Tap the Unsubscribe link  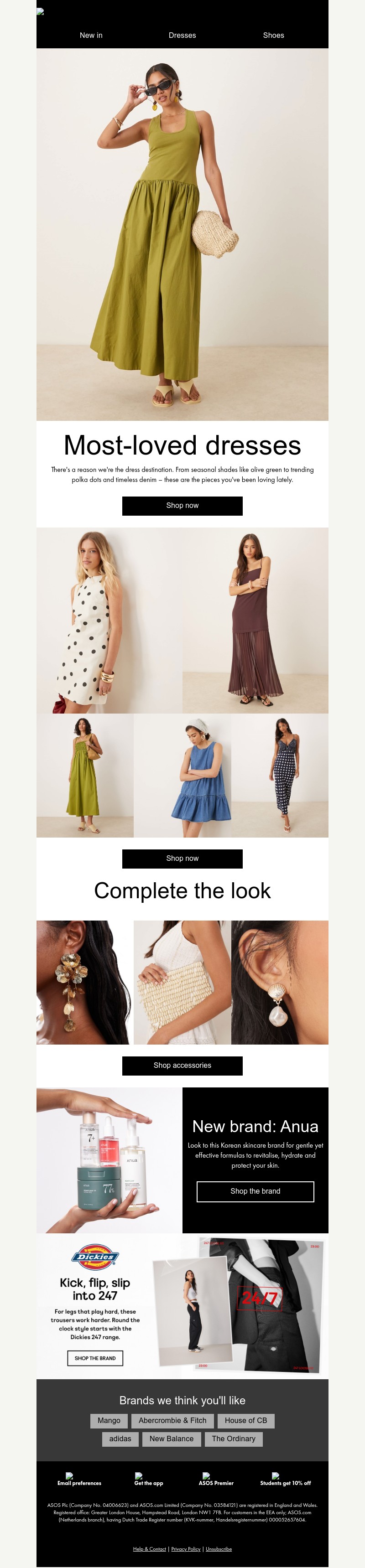(x=219, y=1548)
